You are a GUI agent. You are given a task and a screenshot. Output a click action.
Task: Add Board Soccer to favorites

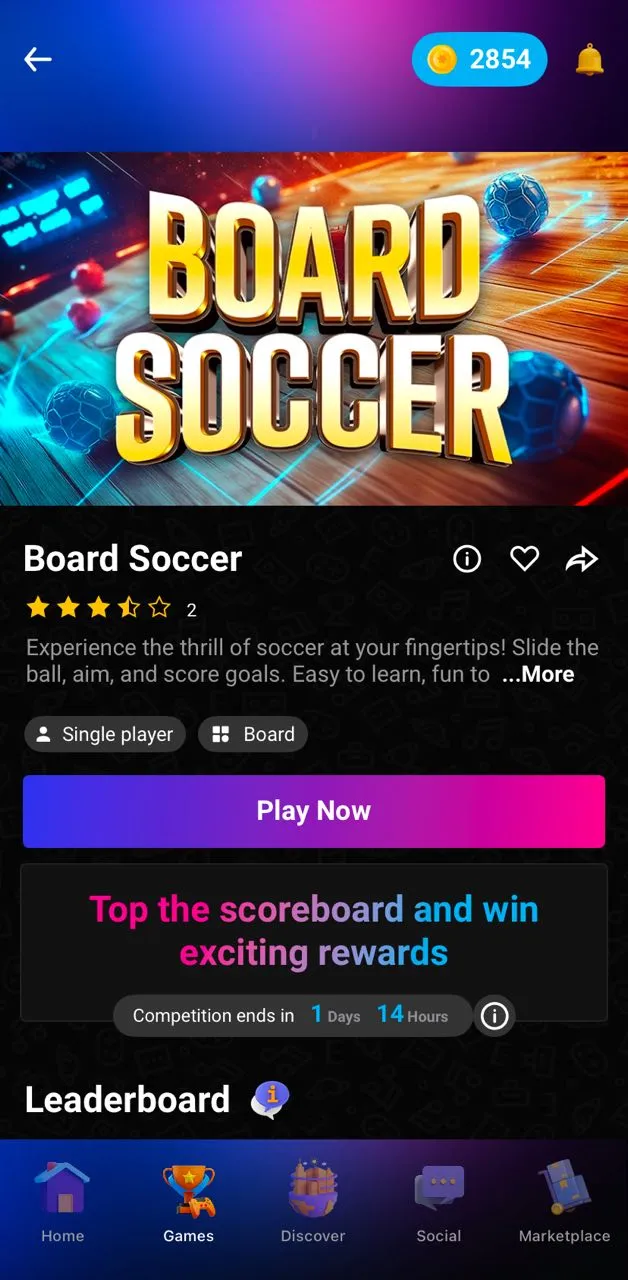(x=525, y=559)
